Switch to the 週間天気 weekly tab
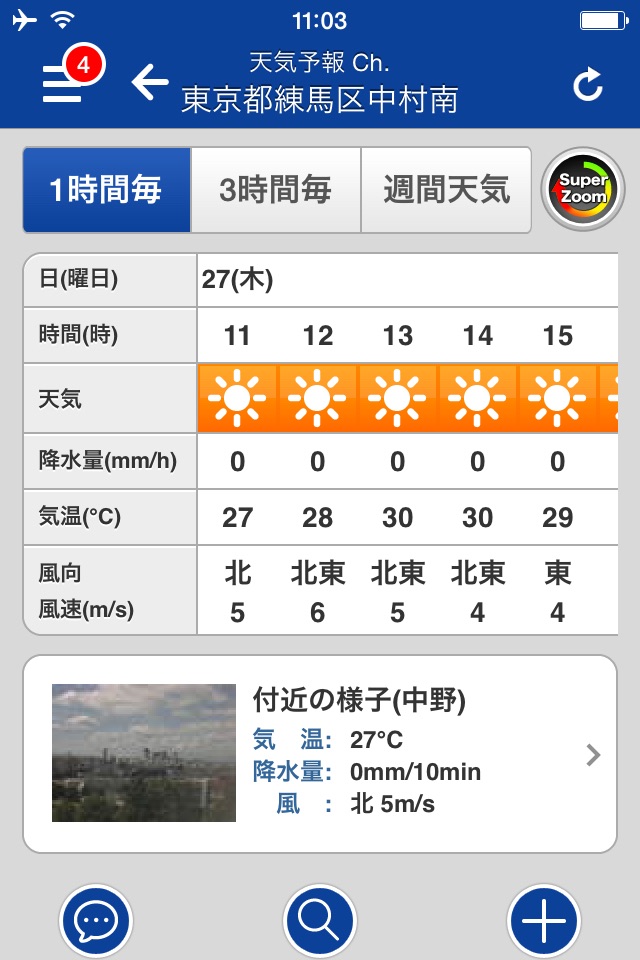 [446, 190]
